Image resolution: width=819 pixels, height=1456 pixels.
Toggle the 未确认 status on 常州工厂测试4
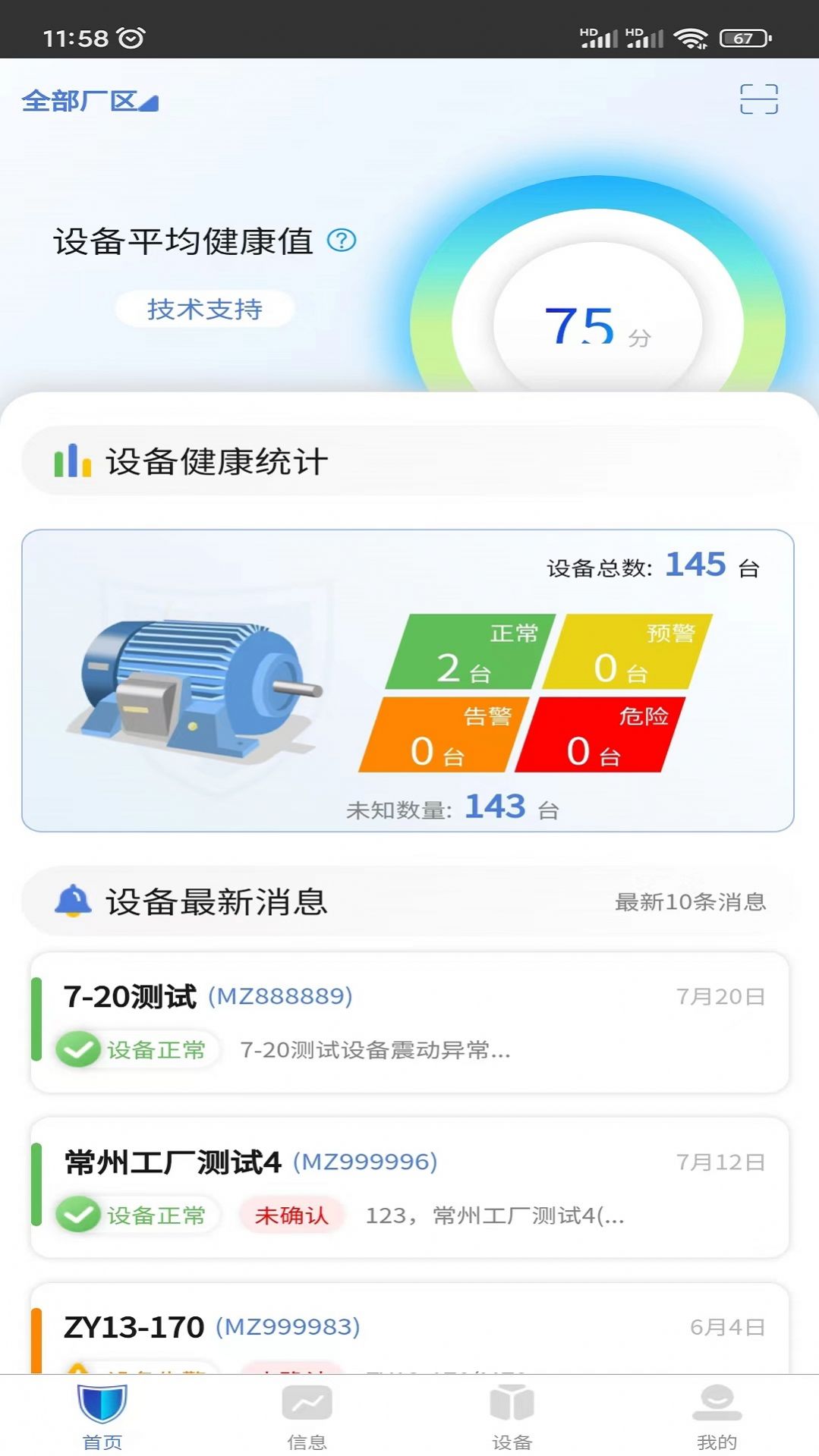[291, 1215]
